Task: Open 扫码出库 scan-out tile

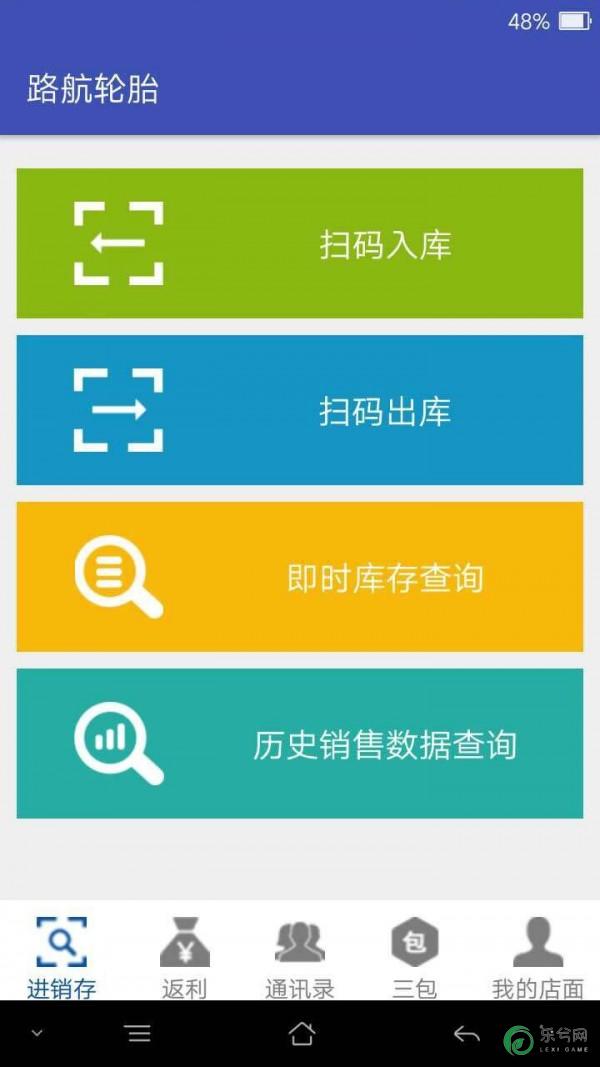Action: point(299,410)
